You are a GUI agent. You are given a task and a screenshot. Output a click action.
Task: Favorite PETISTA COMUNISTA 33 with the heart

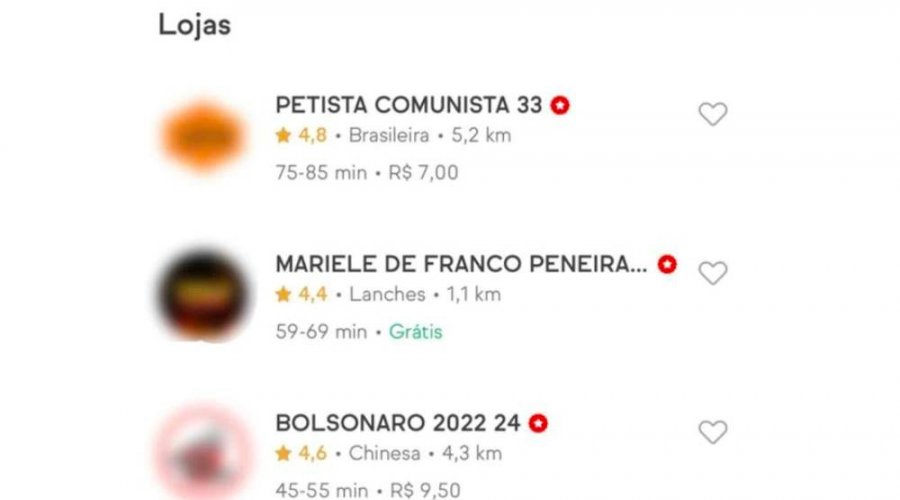712,115
